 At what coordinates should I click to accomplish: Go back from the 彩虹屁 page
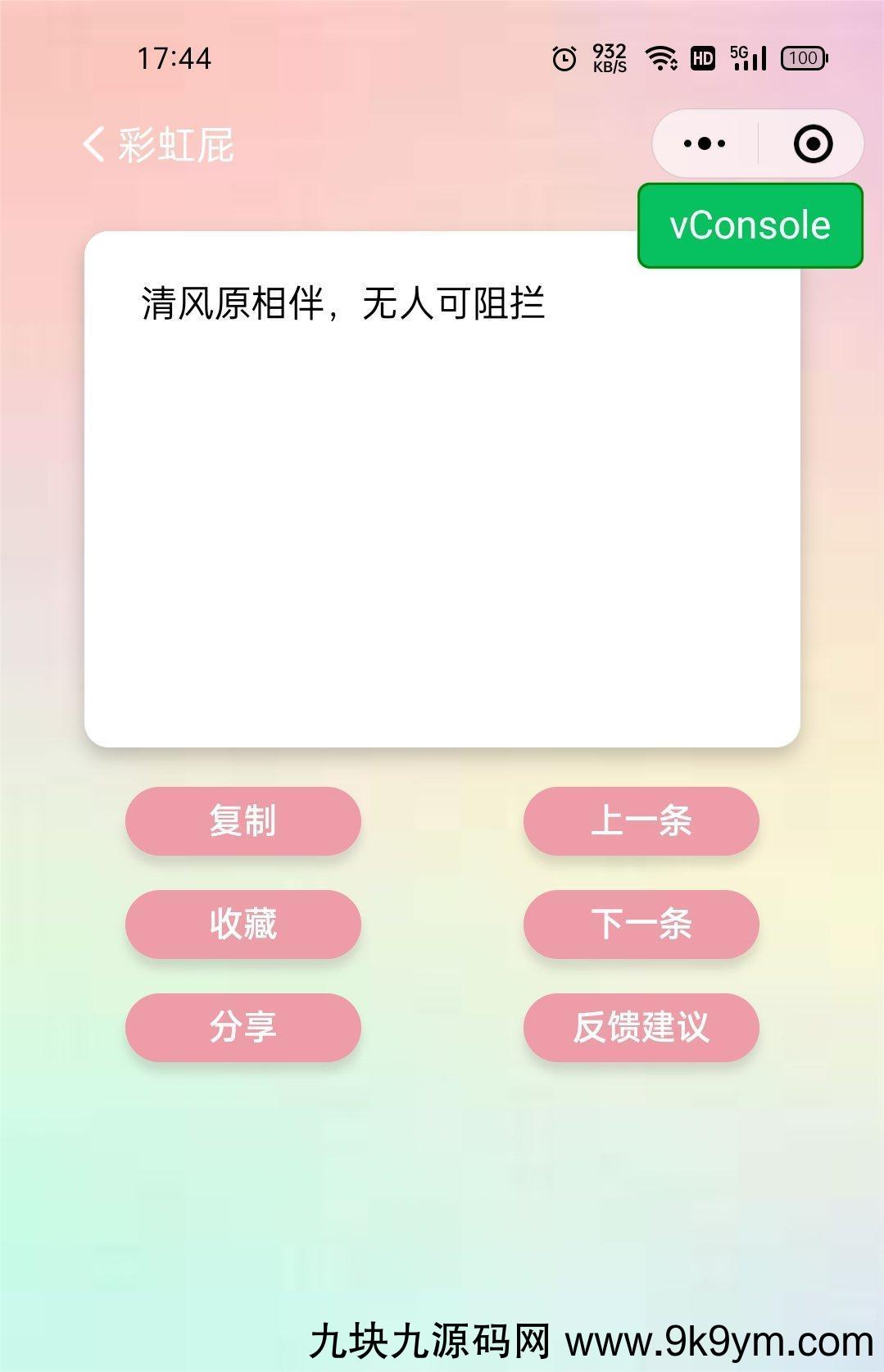pos(94,144)
